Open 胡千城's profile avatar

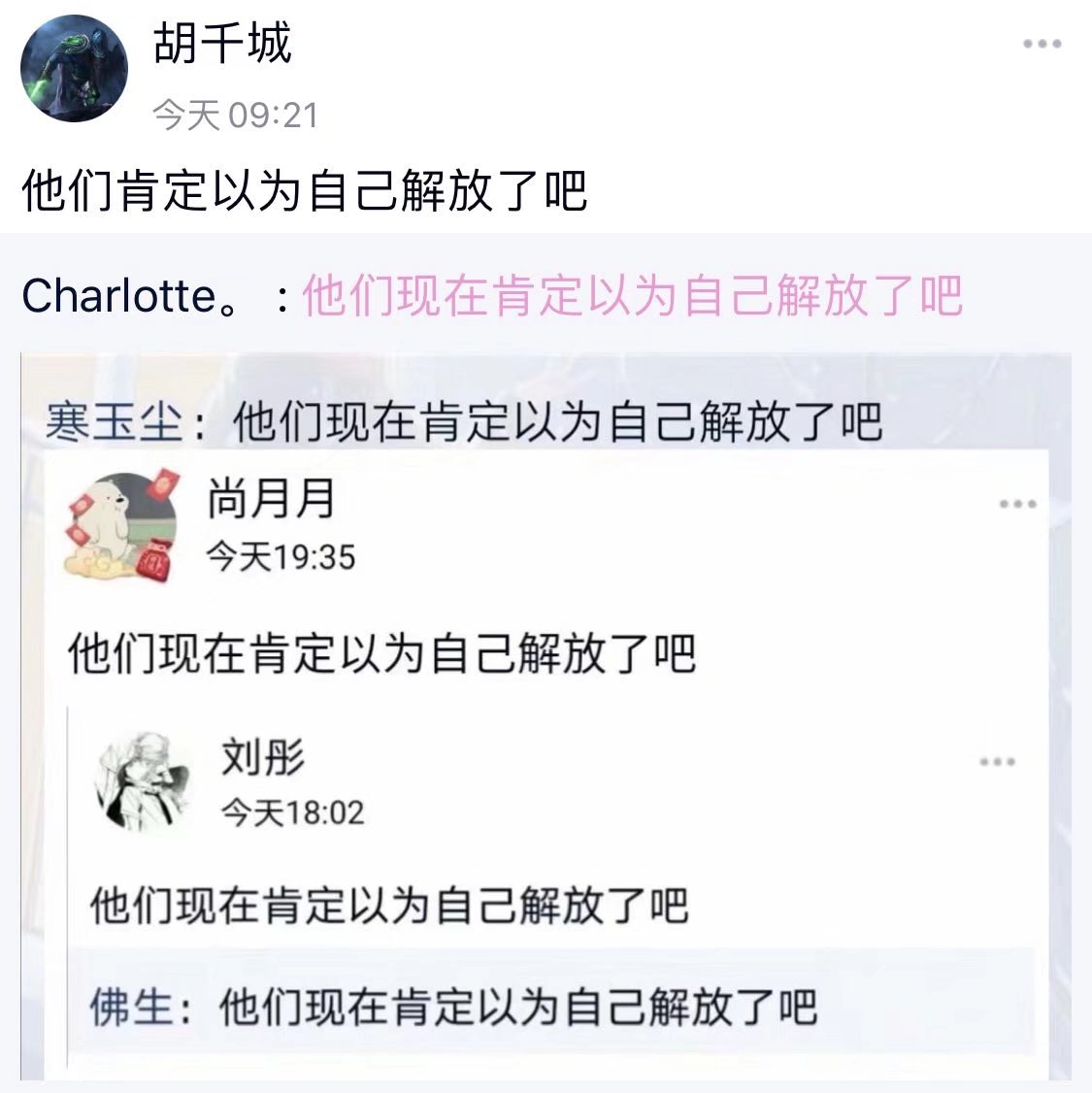(x=74, y=68)
